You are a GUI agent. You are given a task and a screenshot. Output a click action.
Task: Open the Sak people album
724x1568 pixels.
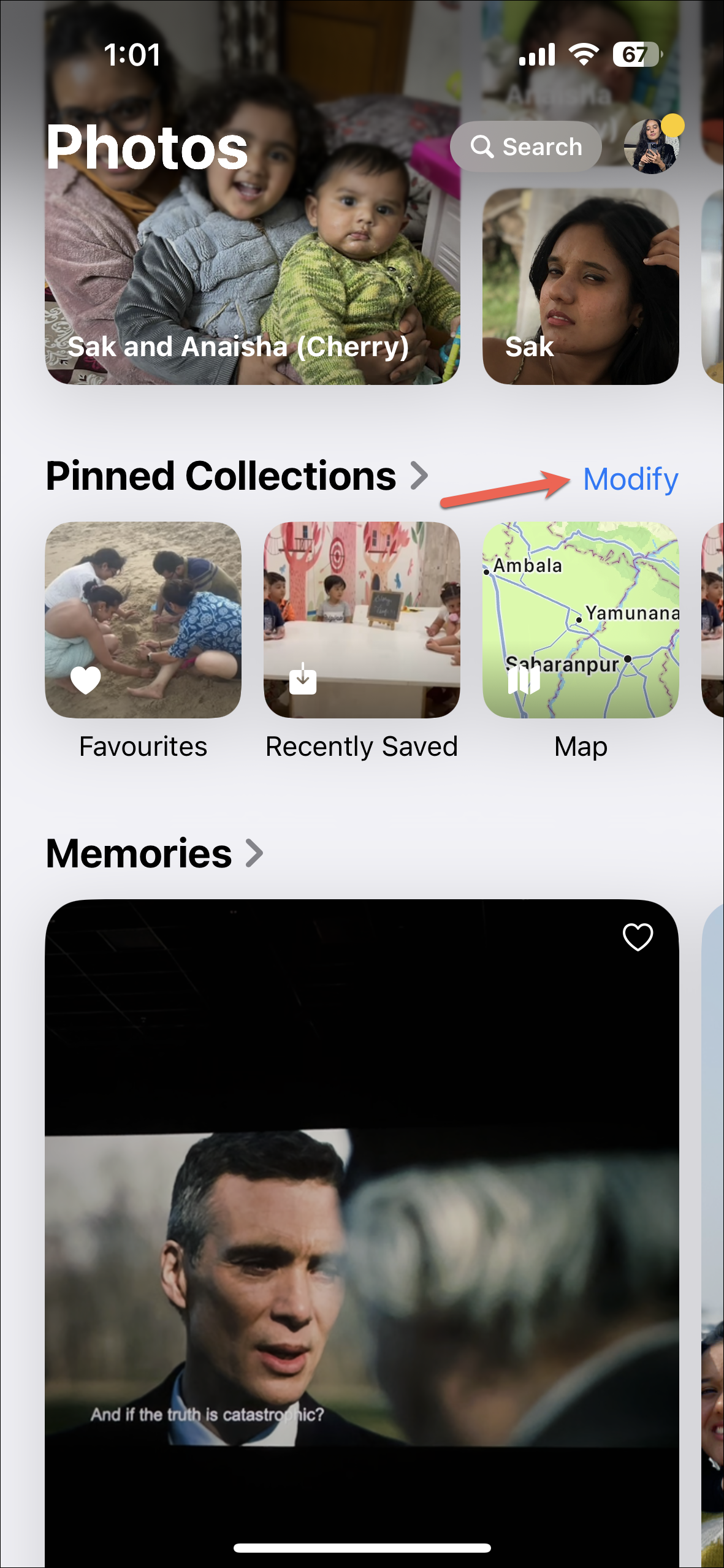(580, 286)
